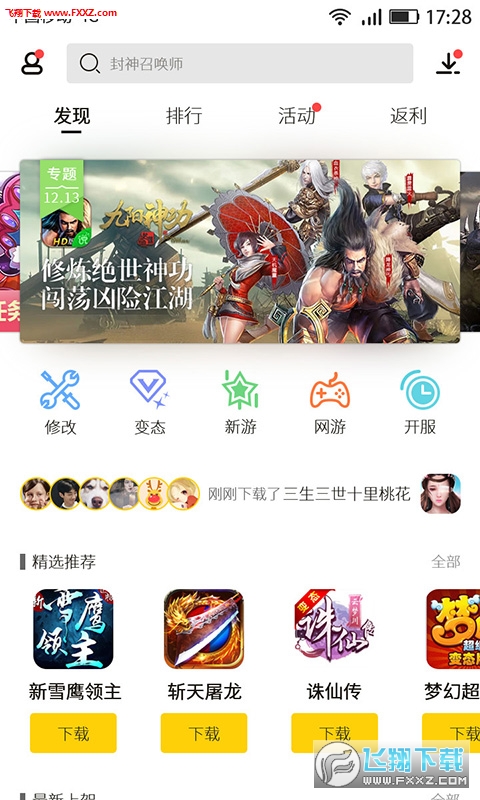Open the 九阳神功 feature banner
480x800 pixels.
240,251
